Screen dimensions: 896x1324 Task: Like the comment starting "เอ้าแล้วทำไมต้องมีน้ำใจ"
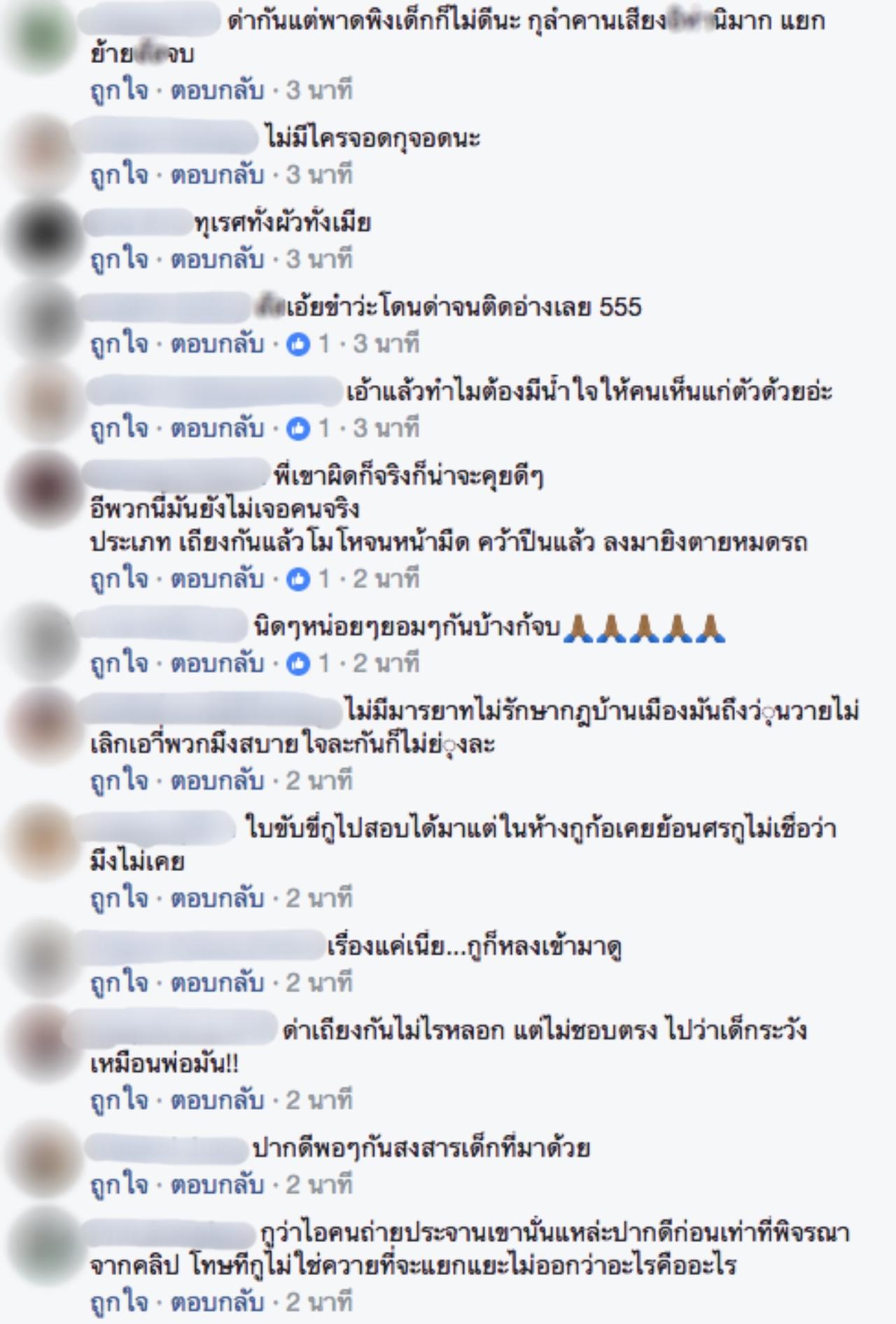point(119,428)
